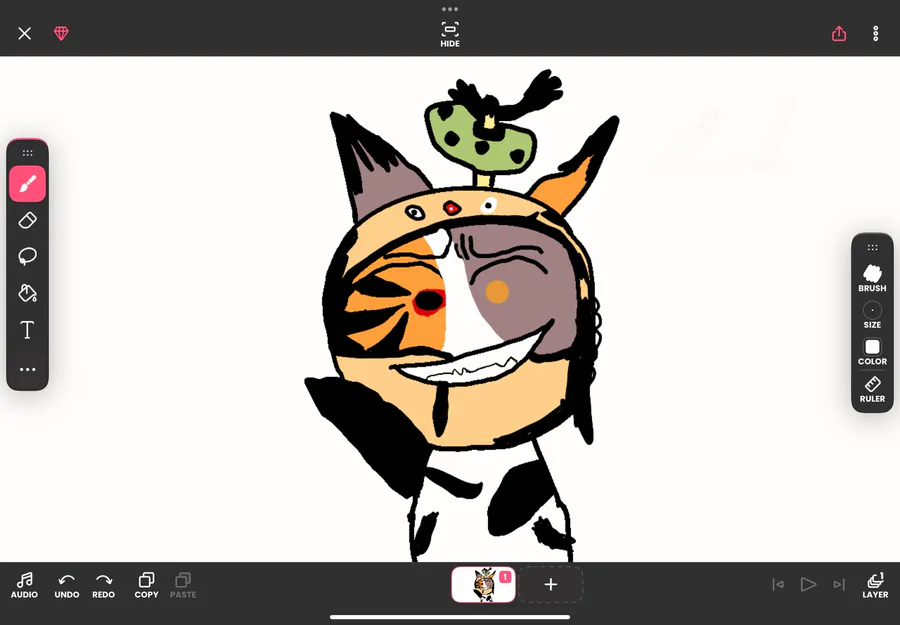Select the text tool

click(x=28, y=330)
